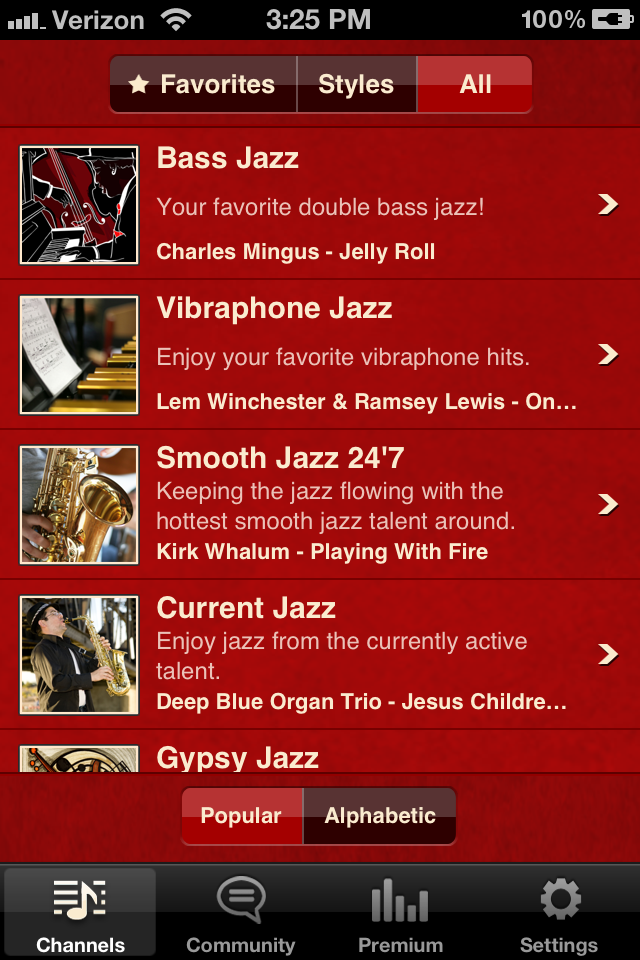The width and height of the screenshot is (640, 960).
Task: Open the Bass Jazz channel
Action: (320, 205)
